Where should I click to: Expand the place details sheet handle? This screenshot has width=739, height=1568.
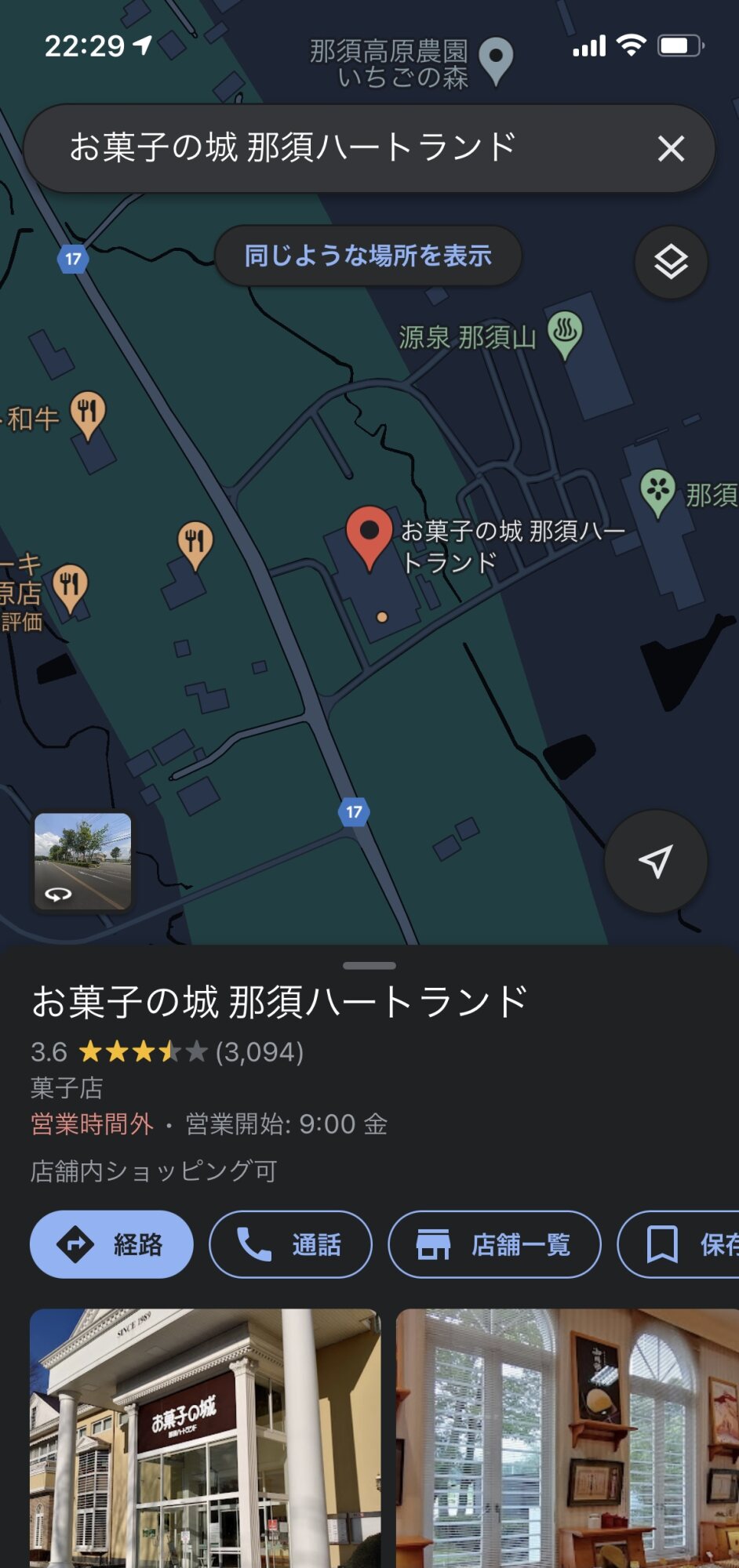(369, 966)
